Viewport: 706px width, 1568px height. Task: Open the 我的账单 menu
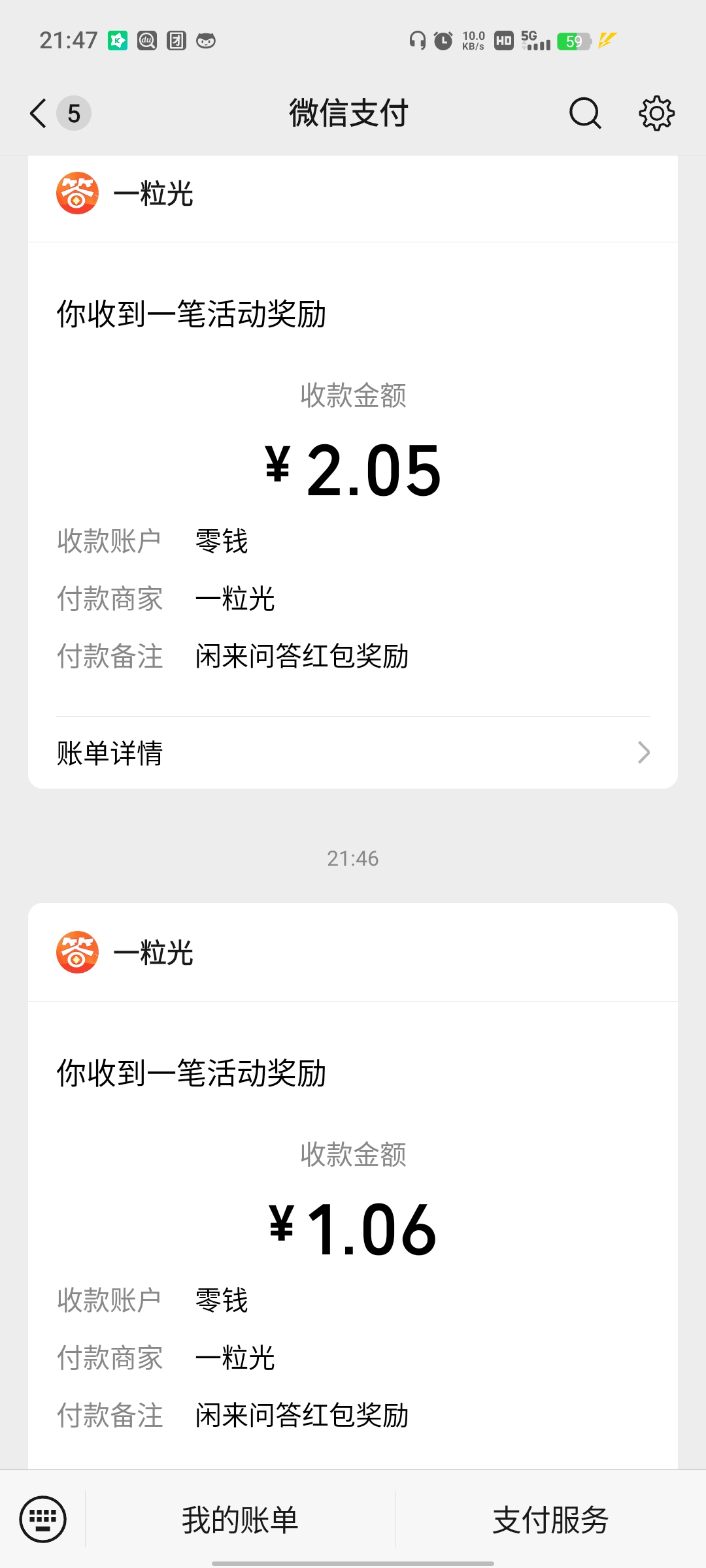pyautogui.click(x=240, y=1520)
